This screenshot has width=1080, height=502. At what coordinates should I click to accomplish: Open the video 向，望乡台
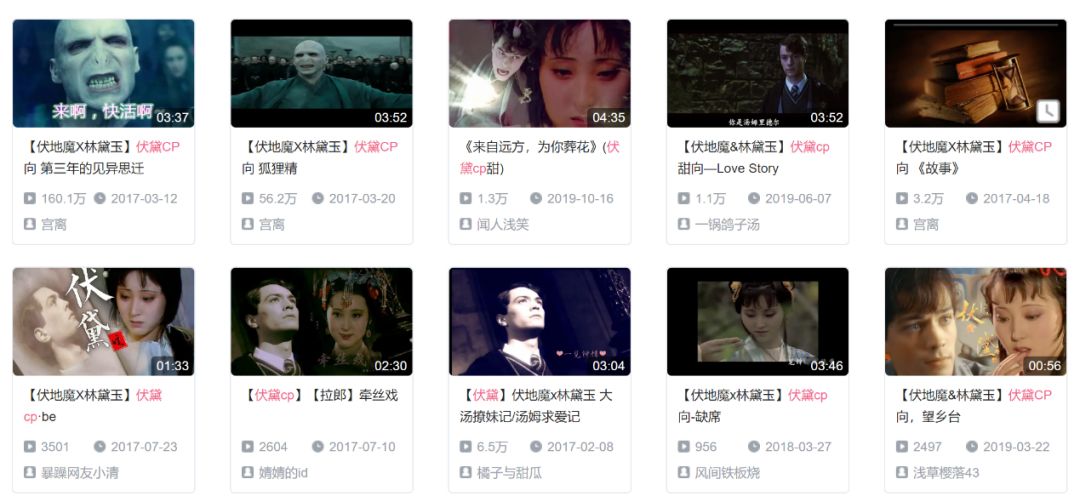pyautogui.click(x=975, y=321)
